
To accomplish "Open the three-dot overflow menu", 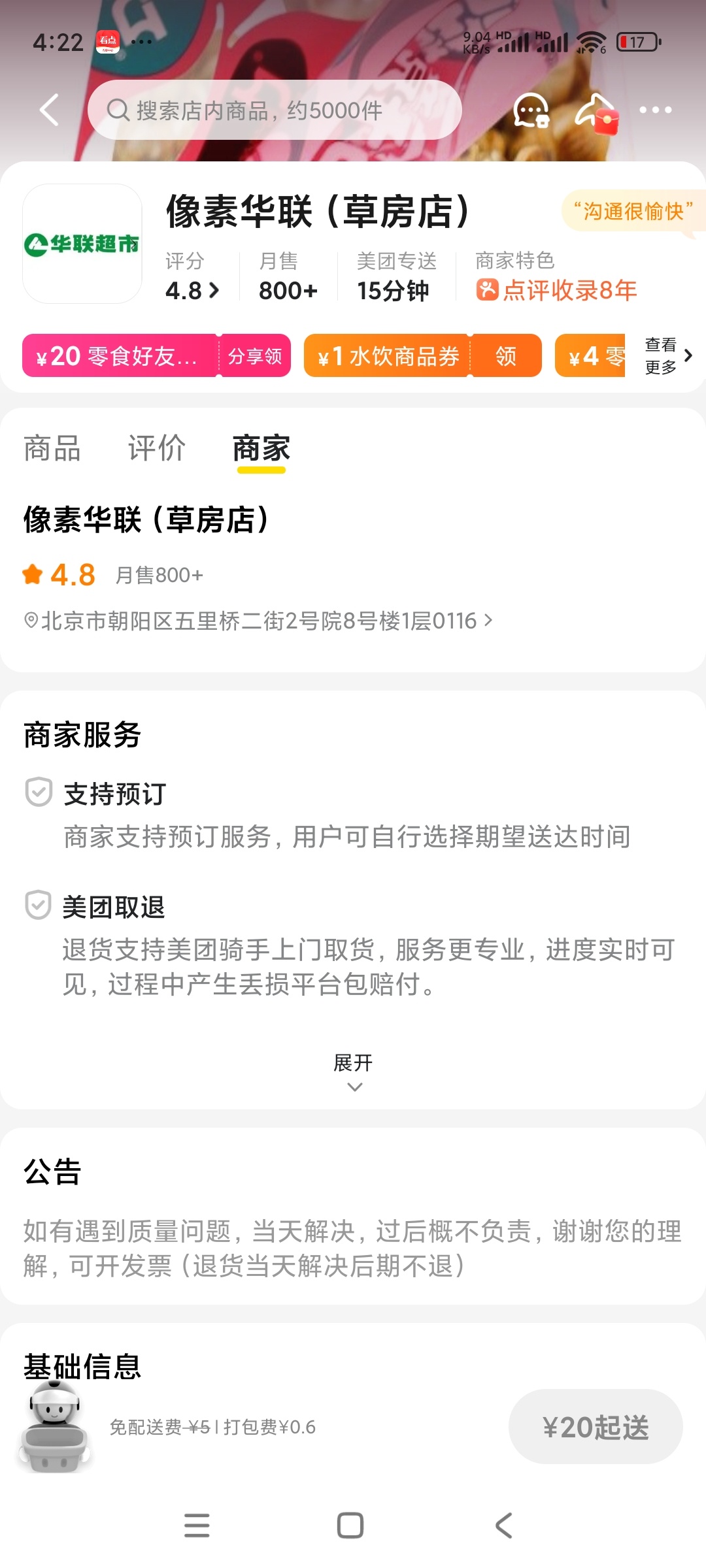I will pyautogui.click(x=655, y=110).
